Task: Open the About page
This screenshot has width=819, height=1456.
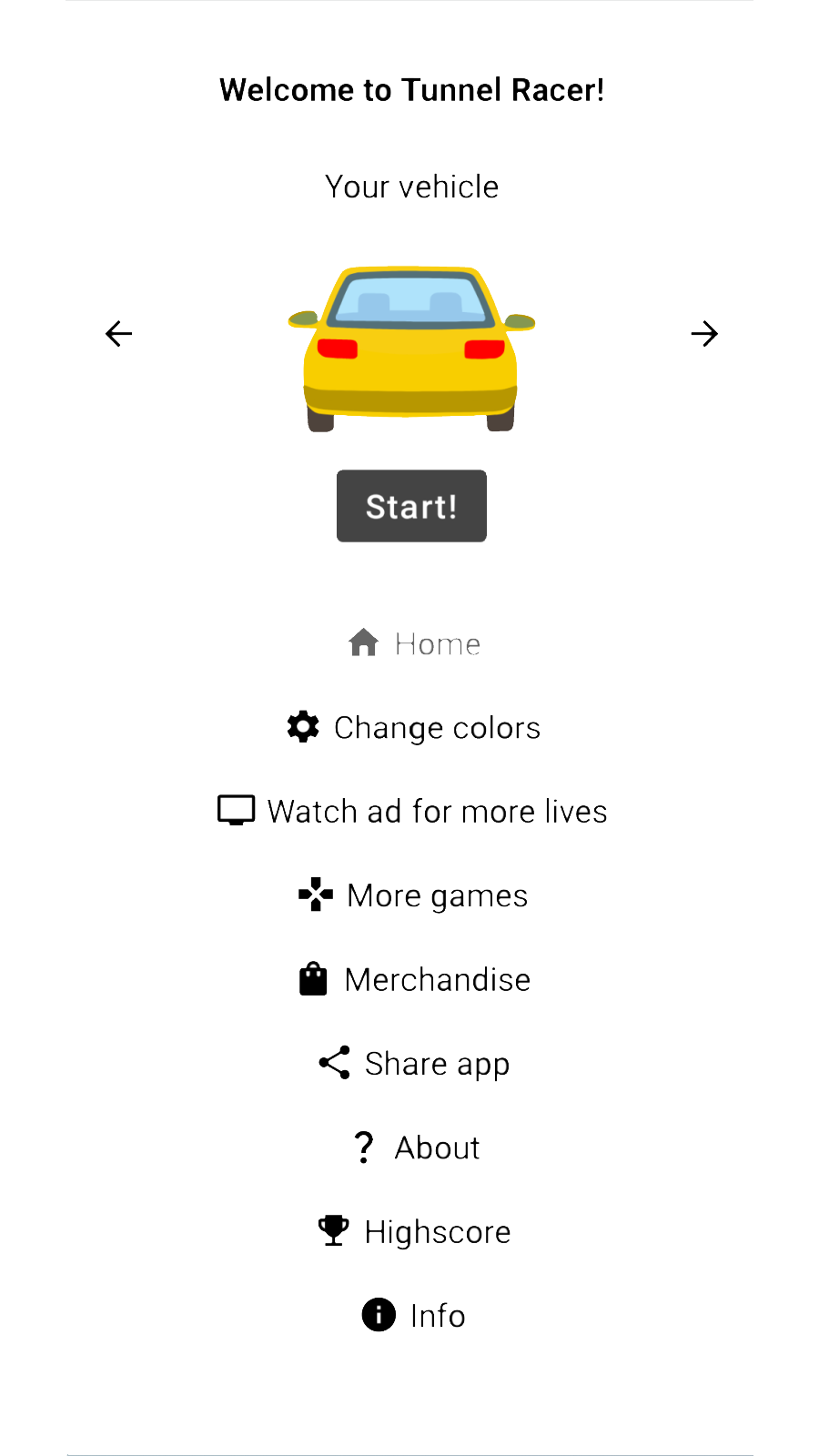Action: (x=416, y=1148)
